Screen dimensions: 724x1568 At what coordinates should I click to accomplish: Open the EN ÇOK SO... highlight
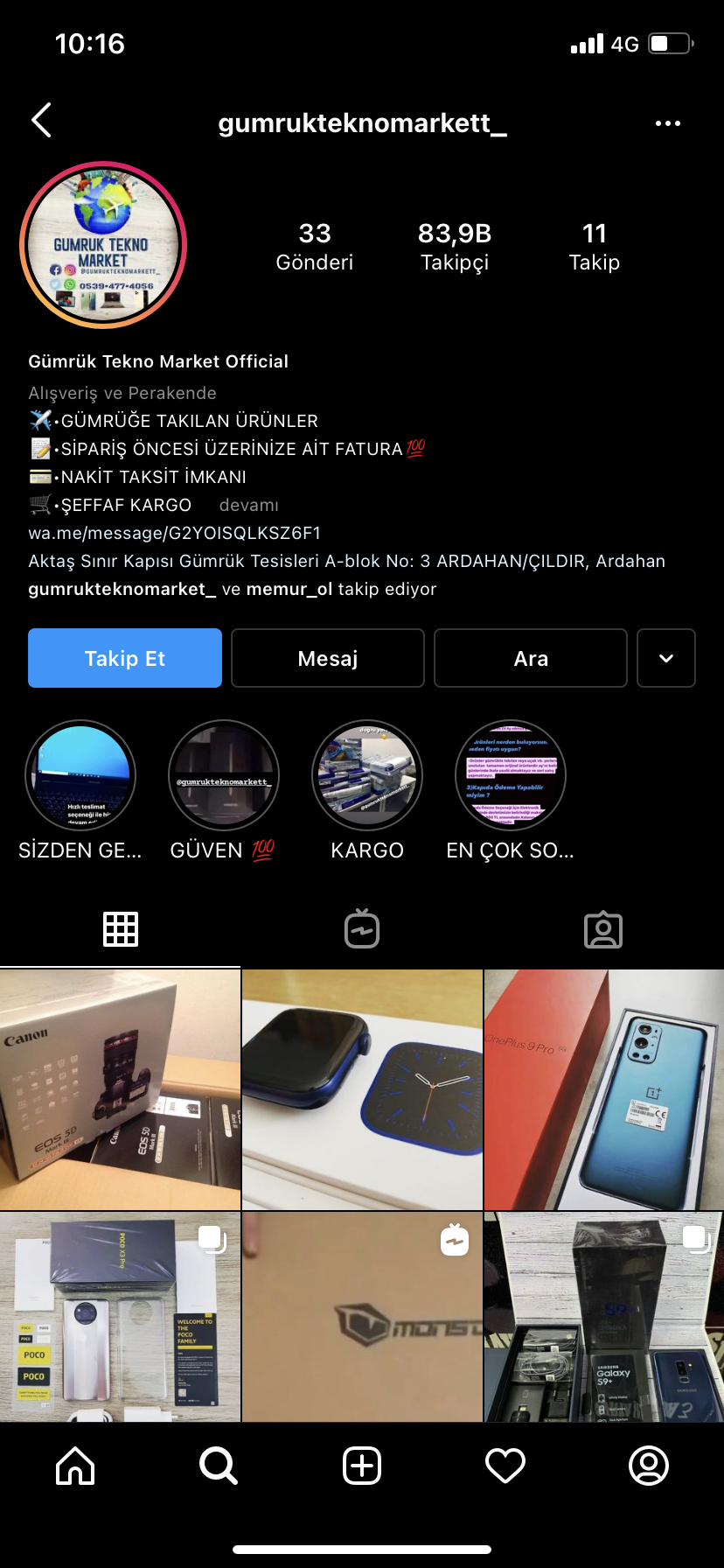(x=511, y=775)
